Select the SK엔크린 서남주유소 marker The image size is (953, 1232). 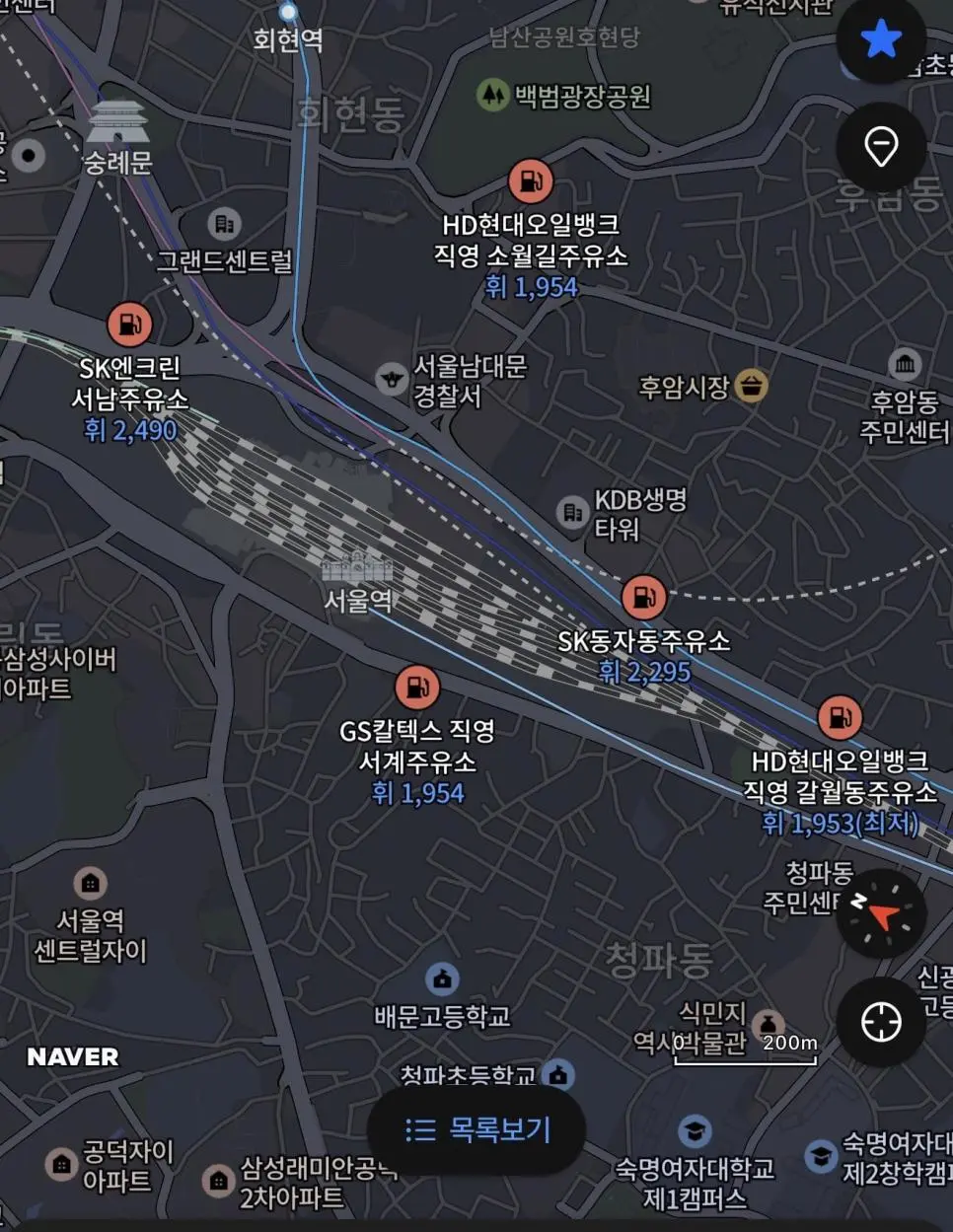pos(127,322)
